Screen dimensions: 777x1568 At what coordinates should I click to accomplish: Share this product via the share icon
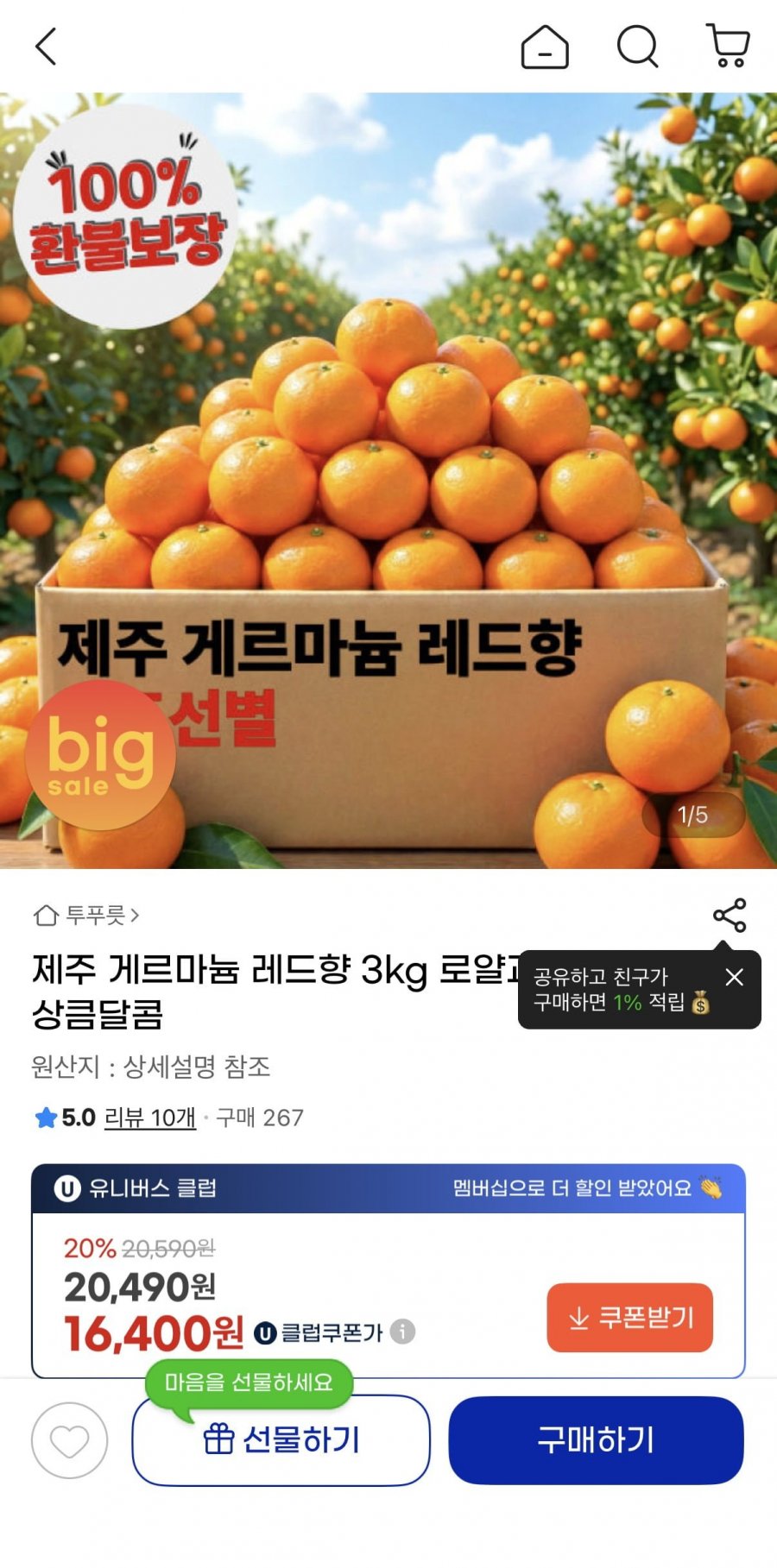pos(730,916)
